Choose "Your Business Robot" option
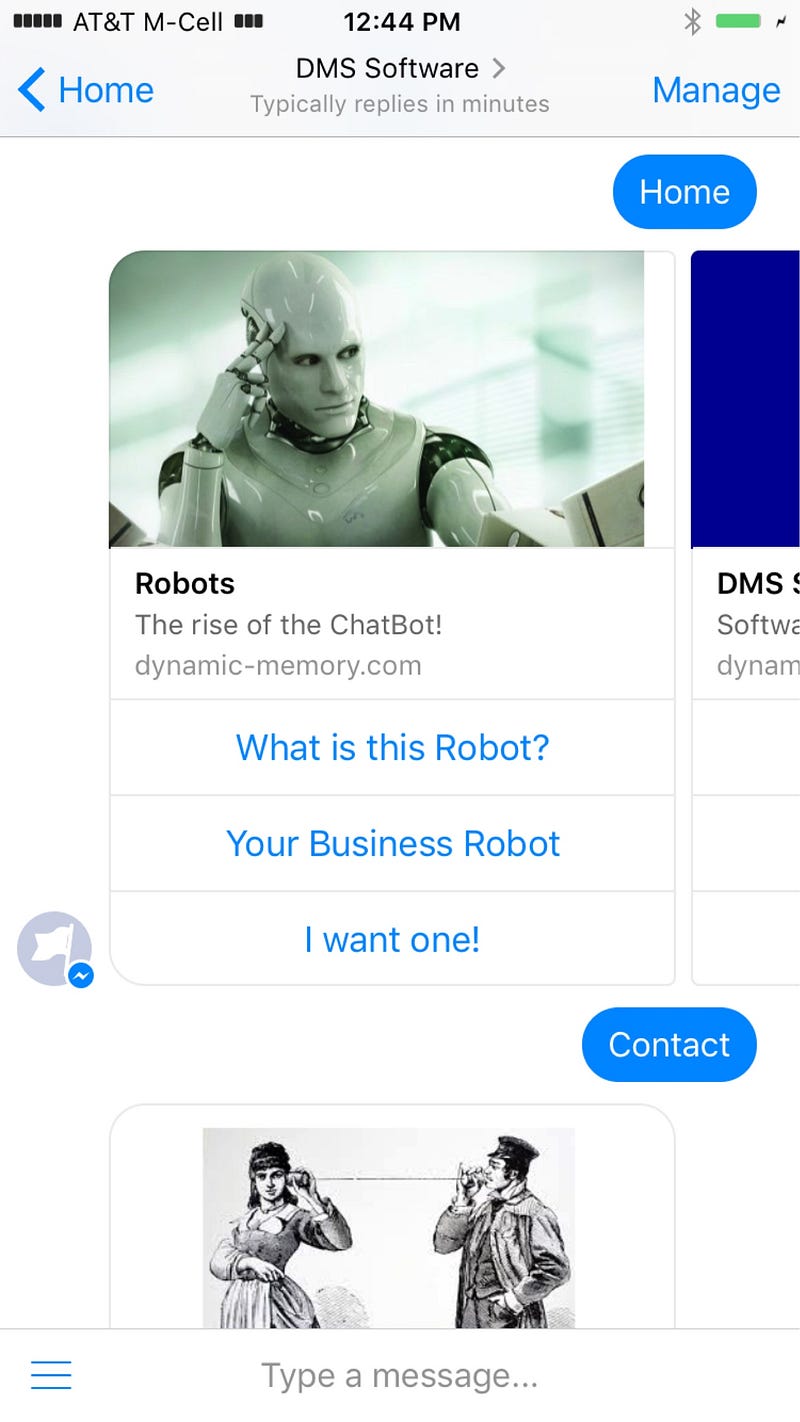 pos(392,843)
